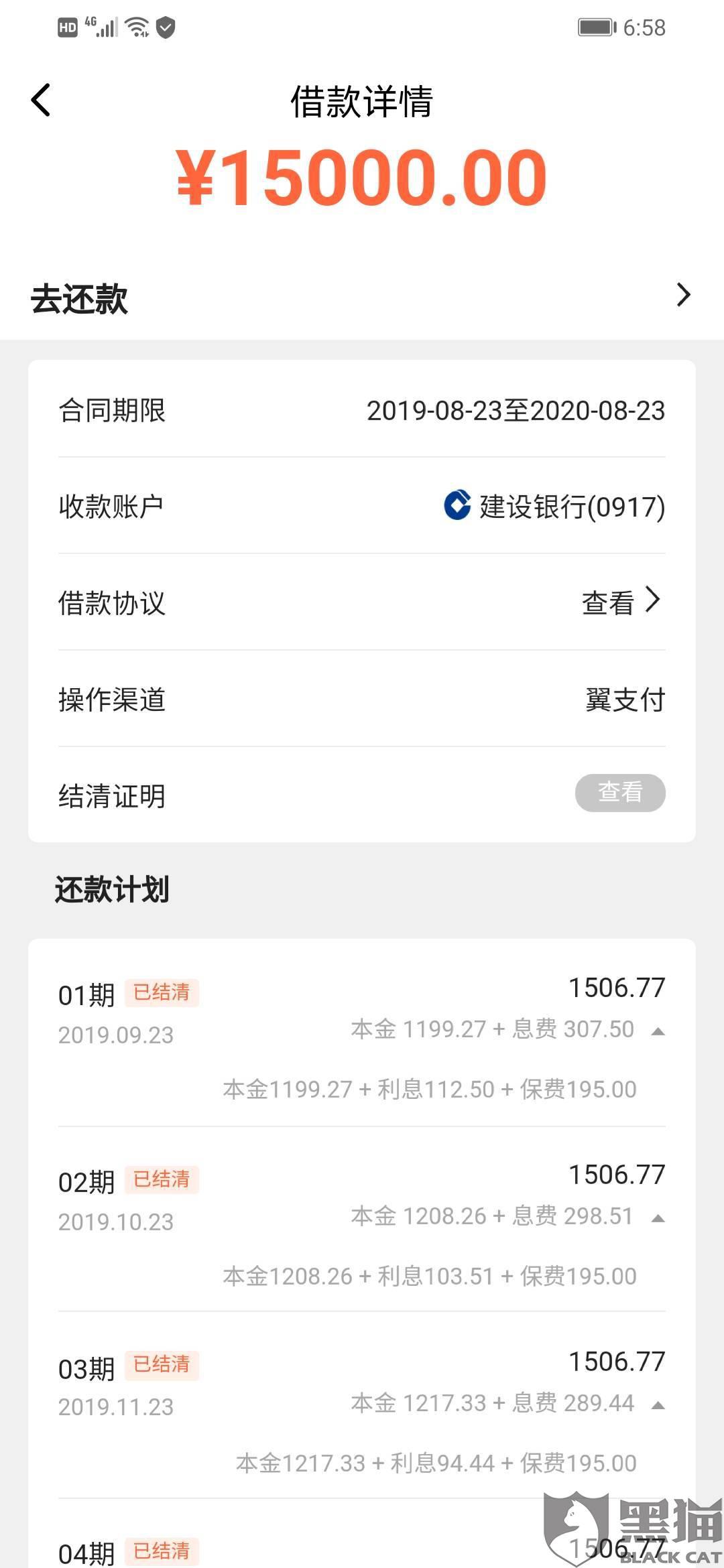Screen dimensions: 724x1568
Task: View the 借款协议 loan agreement
Action: pos(362,602)
